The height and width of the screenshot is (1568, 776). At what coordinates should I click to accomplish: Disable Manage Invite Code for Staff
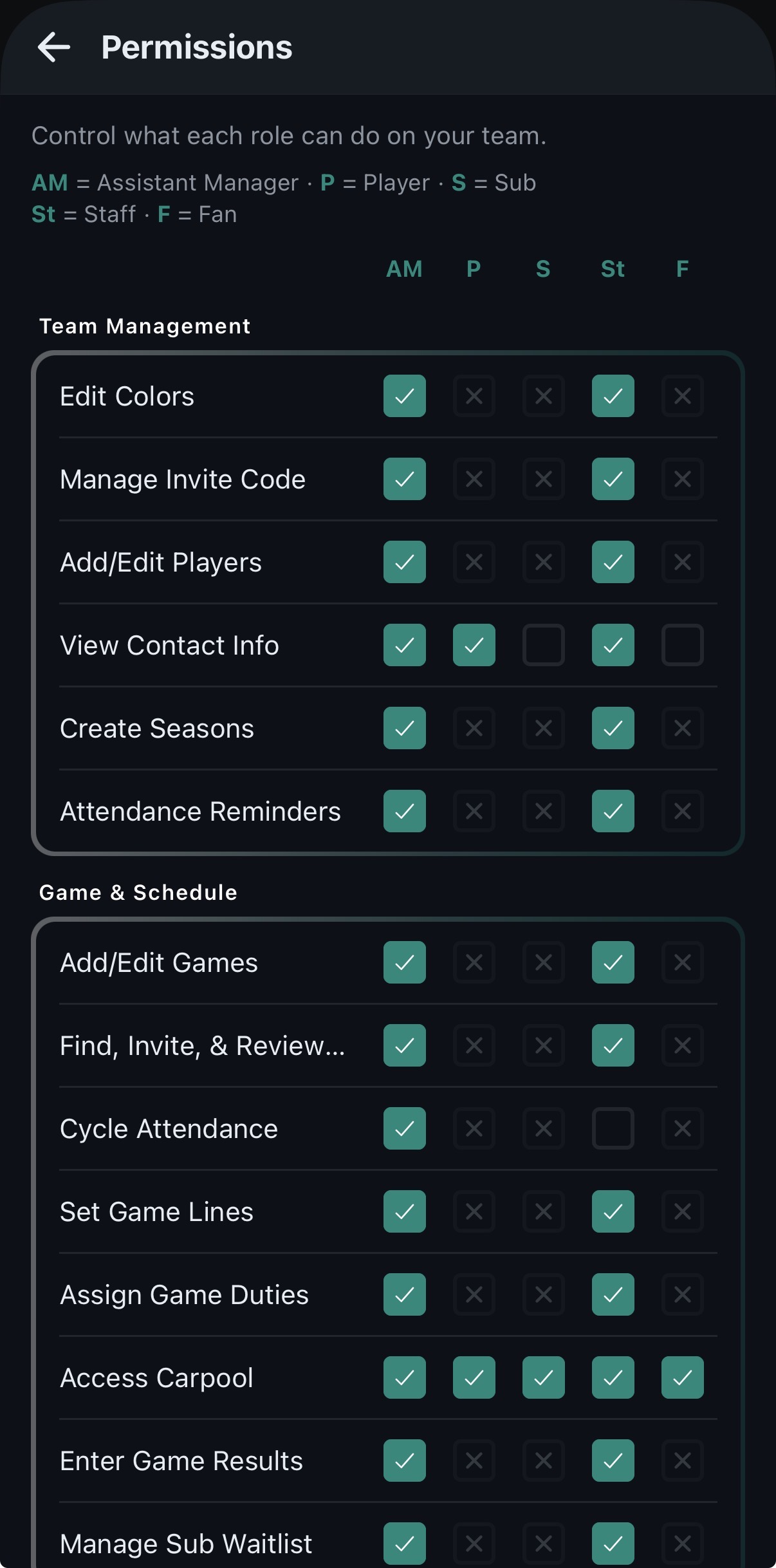click(613, 479)
